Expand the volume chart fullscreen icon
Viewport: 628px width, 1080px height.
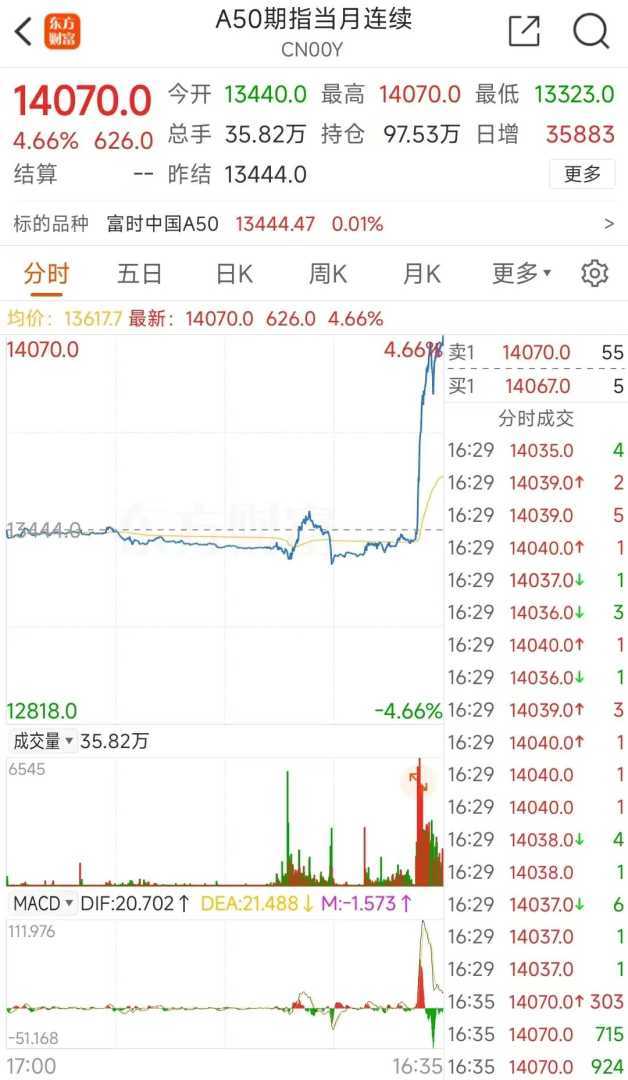pyautogui.click(x=419, y=782)
